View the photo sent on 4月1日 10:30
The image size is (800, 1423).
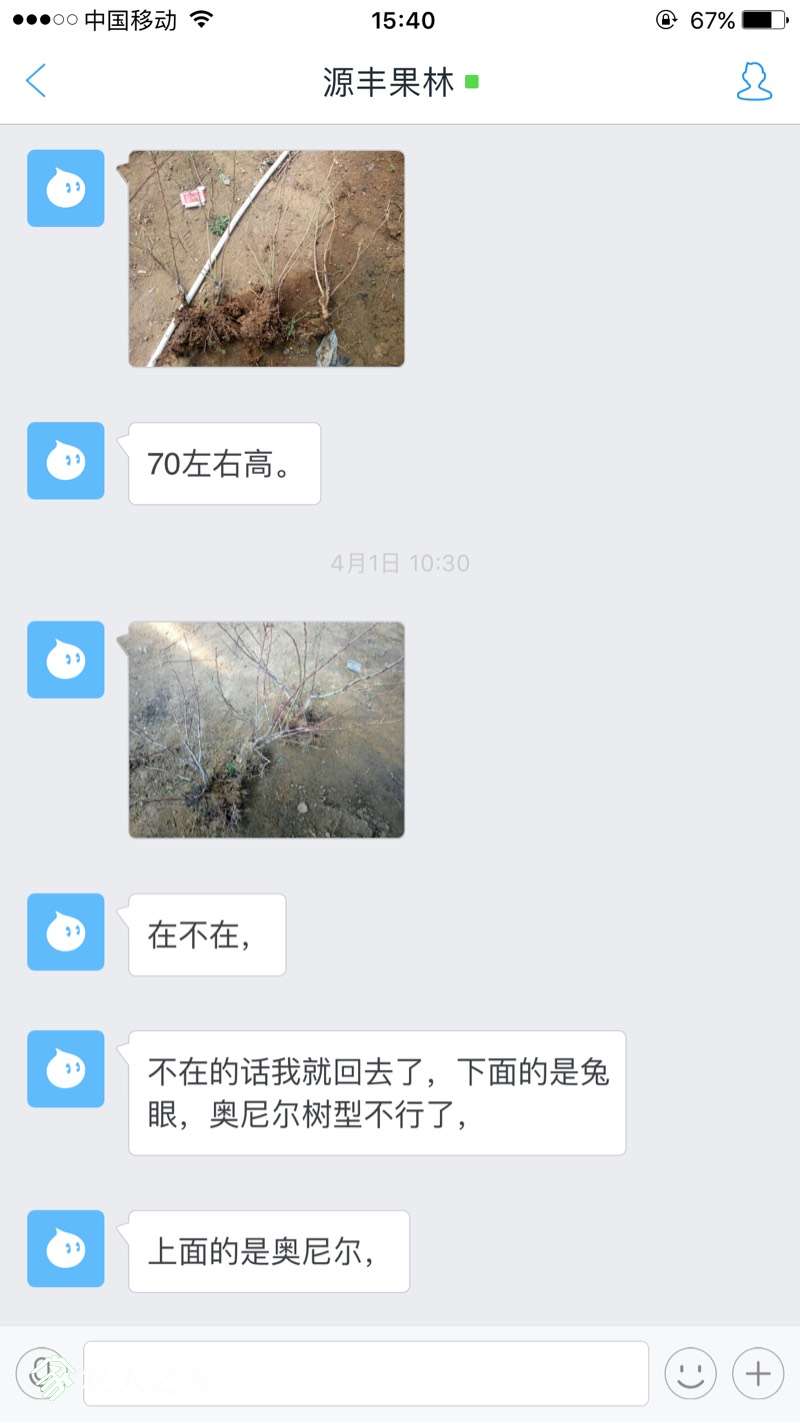coord(266,729)
